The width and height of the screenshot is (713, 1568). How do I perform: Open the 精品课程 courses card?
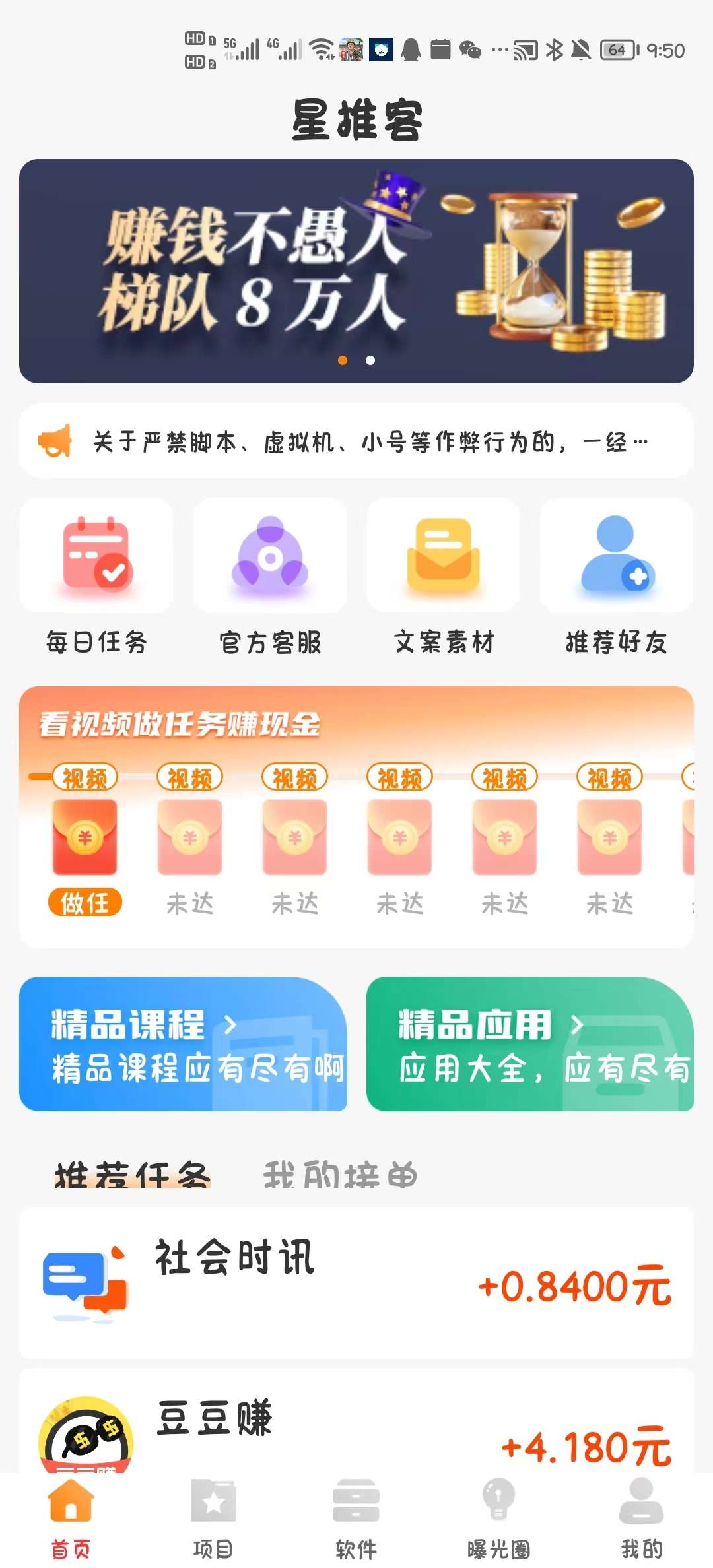(183, 1044)
